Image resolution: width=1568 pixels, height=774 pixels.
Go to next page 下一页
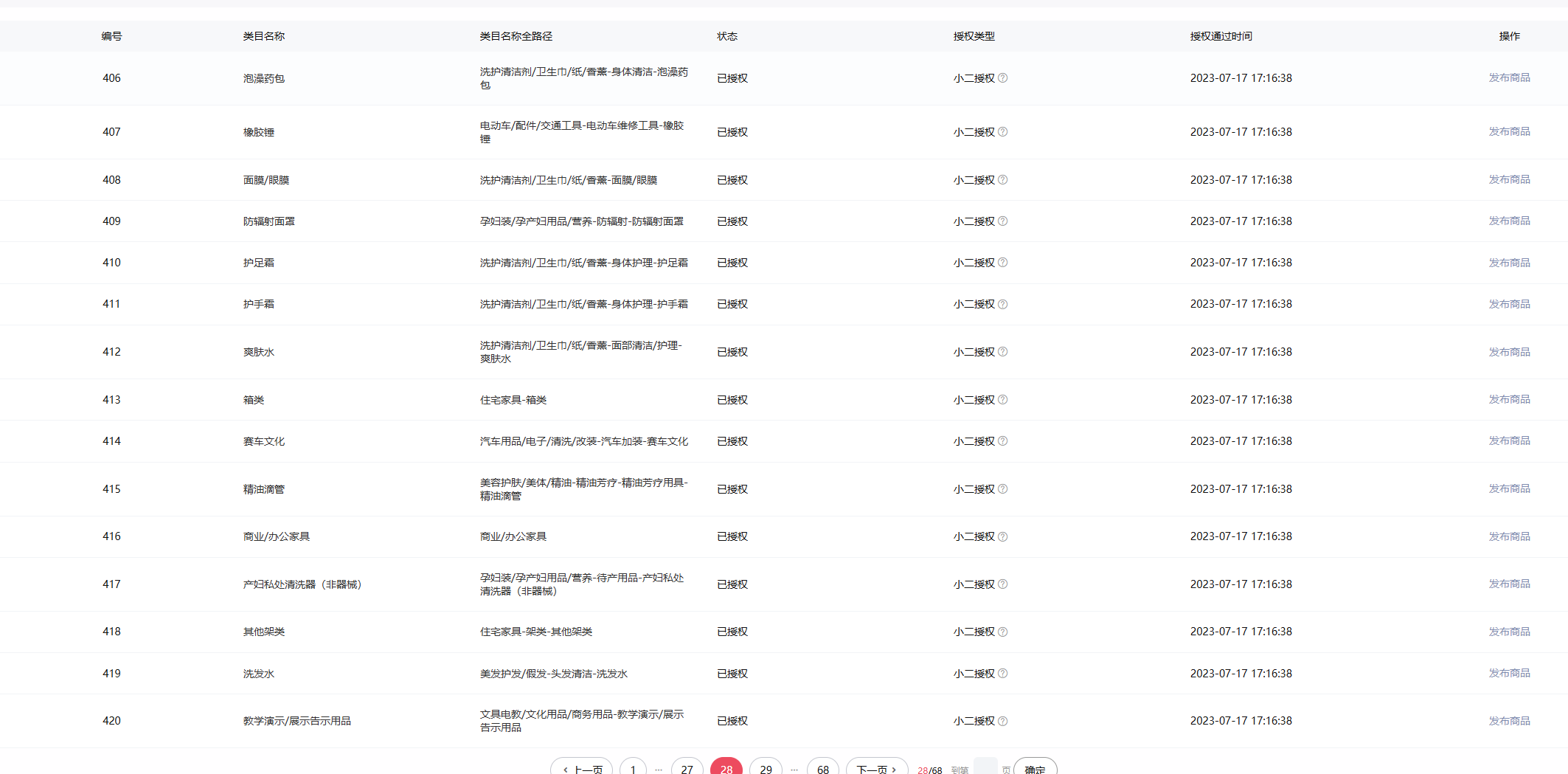(x=876, y=768)
